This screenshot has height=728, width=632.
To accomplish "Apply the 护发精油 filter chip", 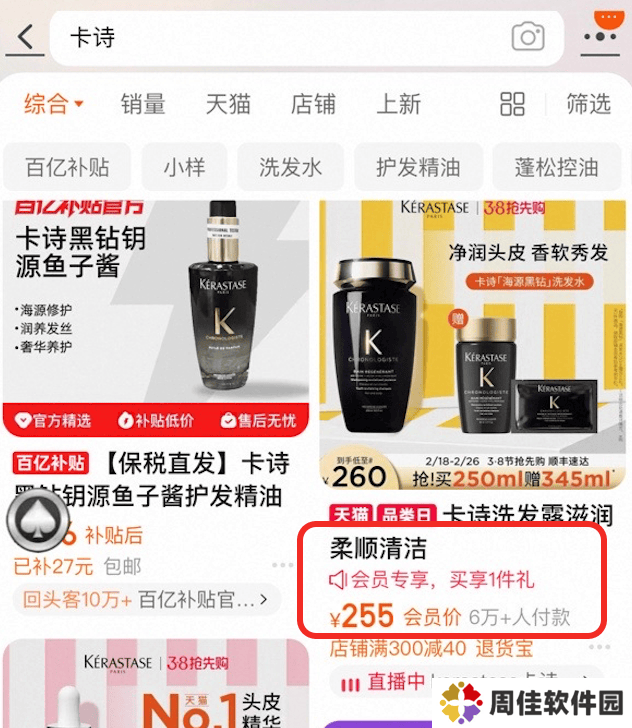I will (417, 166).
